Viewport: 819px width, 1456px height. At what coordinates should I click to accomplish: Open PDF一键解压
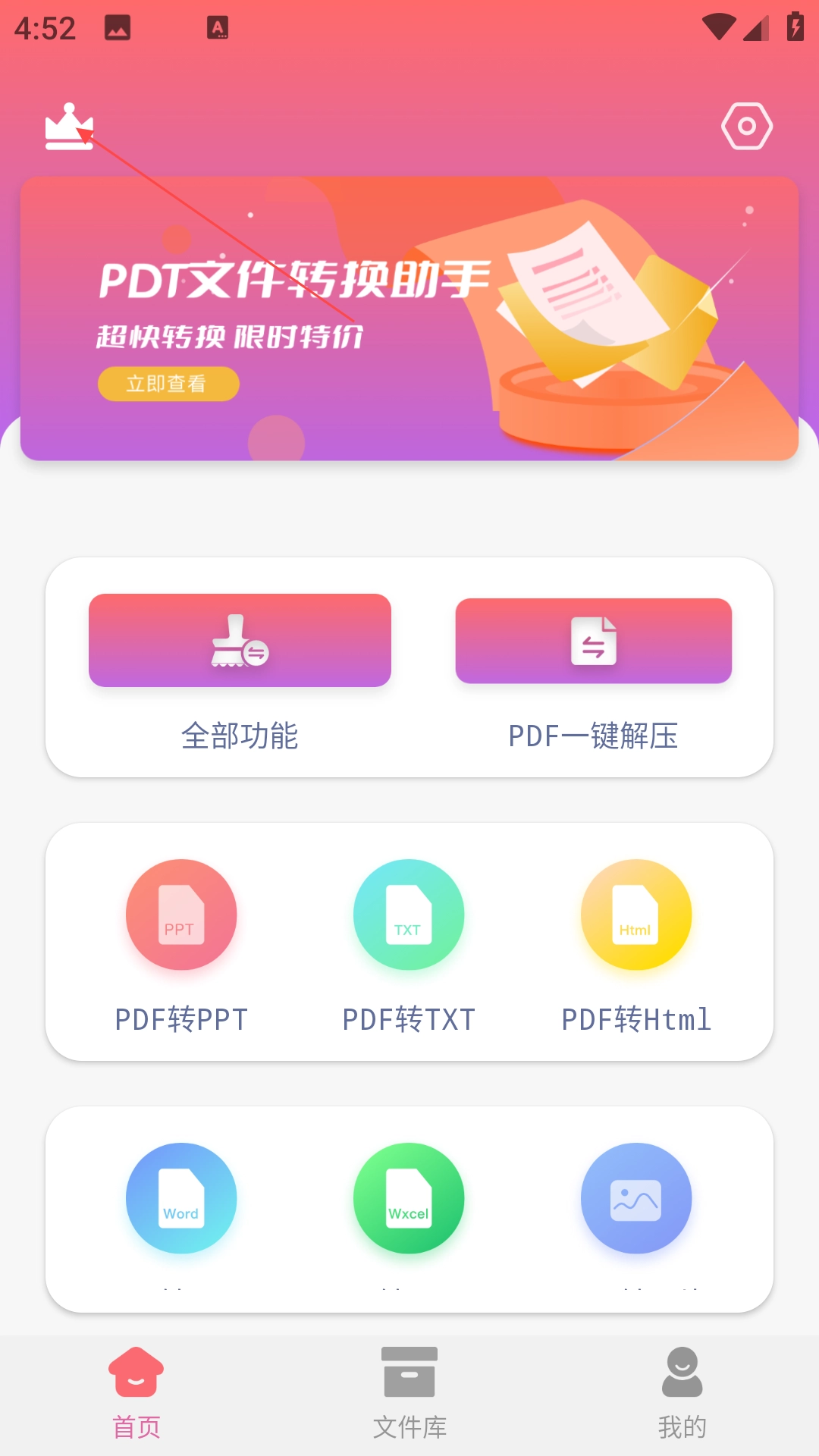(593, 641)
